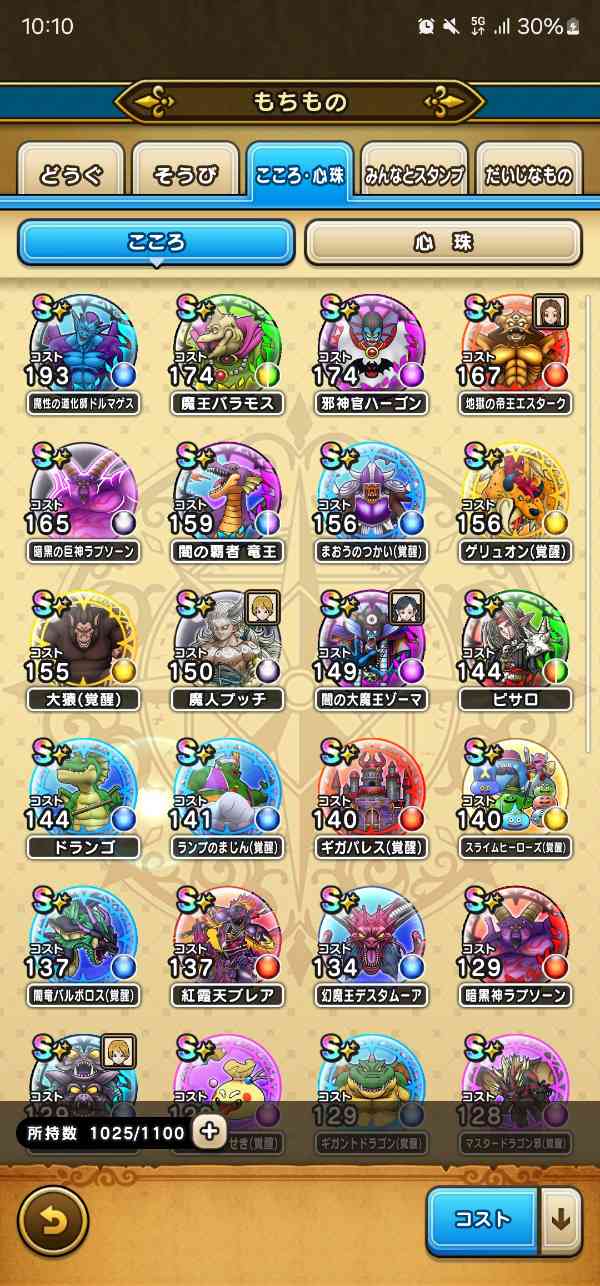600x1286 pixels.
Task: Open the だいじなもの tab
Action: 528,175
